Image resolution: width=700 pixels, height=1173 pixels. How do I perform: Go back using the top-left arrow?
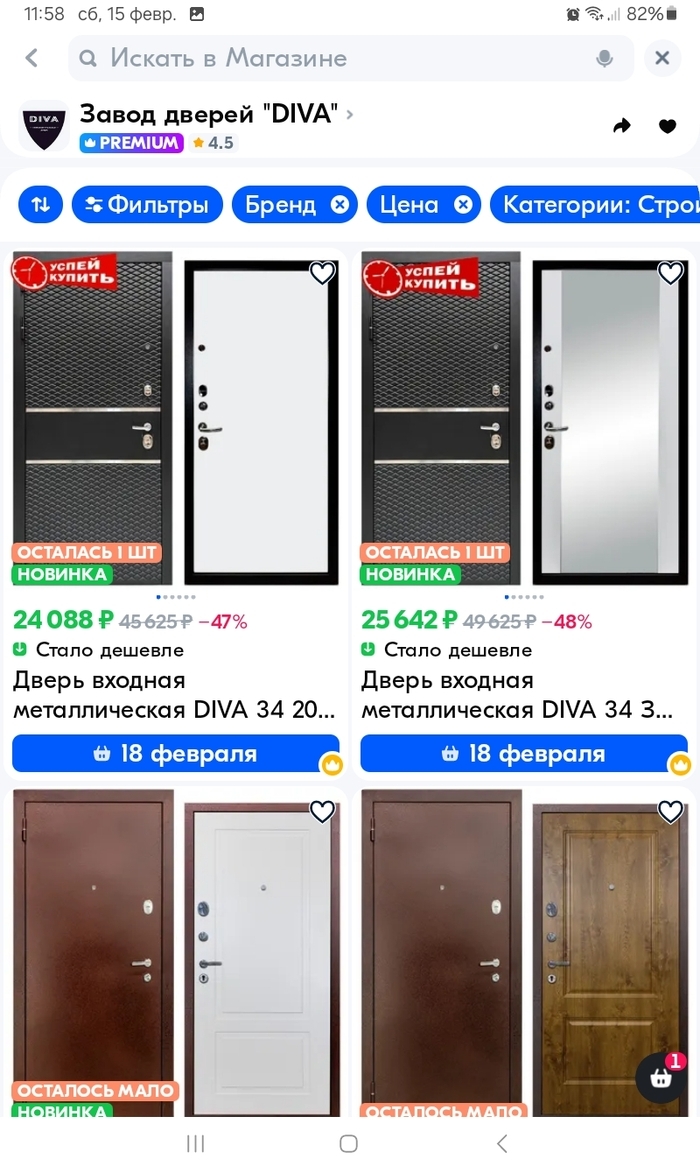coord(32,58)
